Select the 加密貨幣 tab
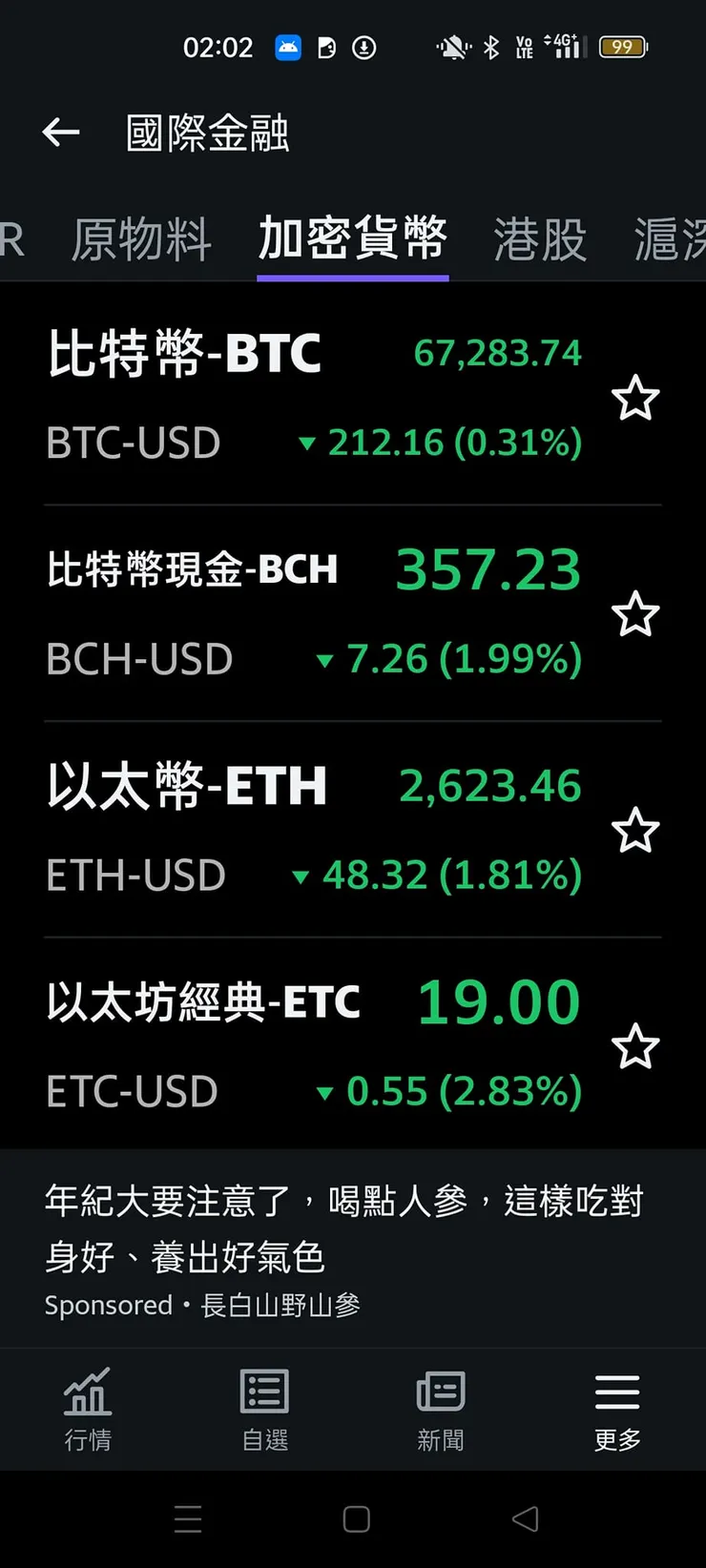Viewport: 706px width, 1568px height. point(353,238)
